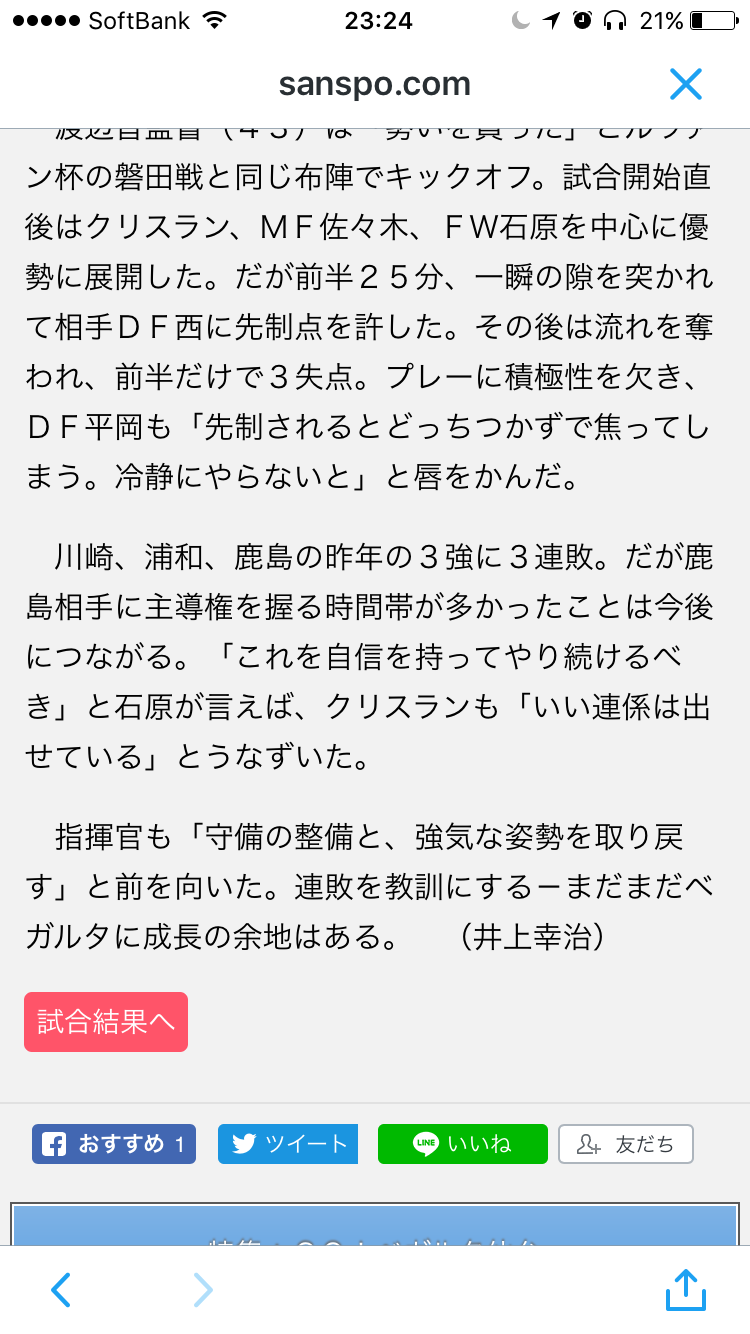Viewport: 750px width, 1334px height.
Task: Tweet this article with ツイート button
Action: (x=288, y=1144)
